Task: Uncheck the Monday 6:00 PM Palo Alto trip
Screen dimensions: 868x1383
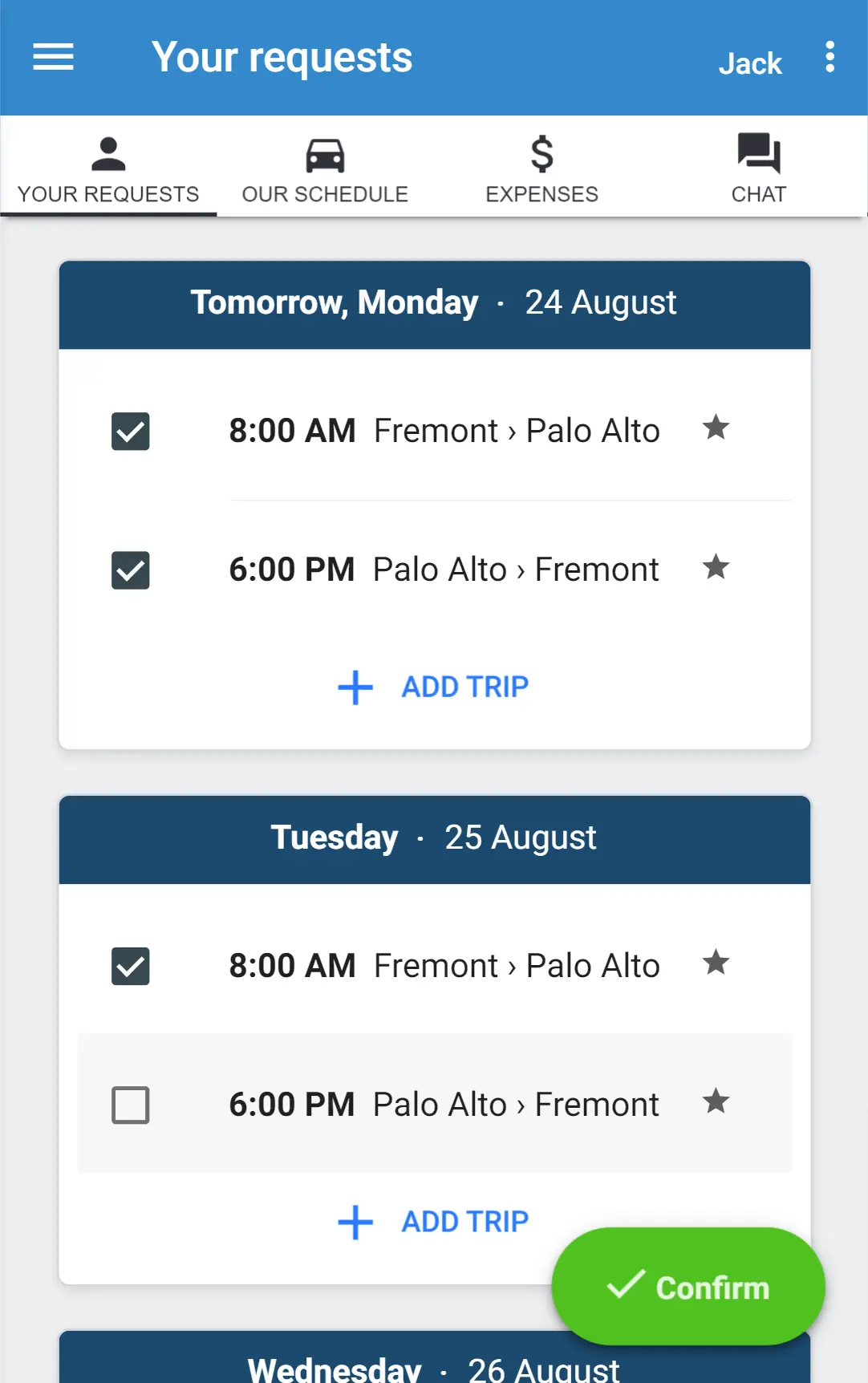Action: click(130, 570)
